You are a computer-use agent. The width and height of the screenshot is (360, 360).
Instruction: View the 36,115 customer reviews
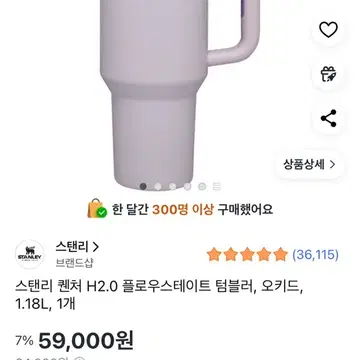(315, 255)
